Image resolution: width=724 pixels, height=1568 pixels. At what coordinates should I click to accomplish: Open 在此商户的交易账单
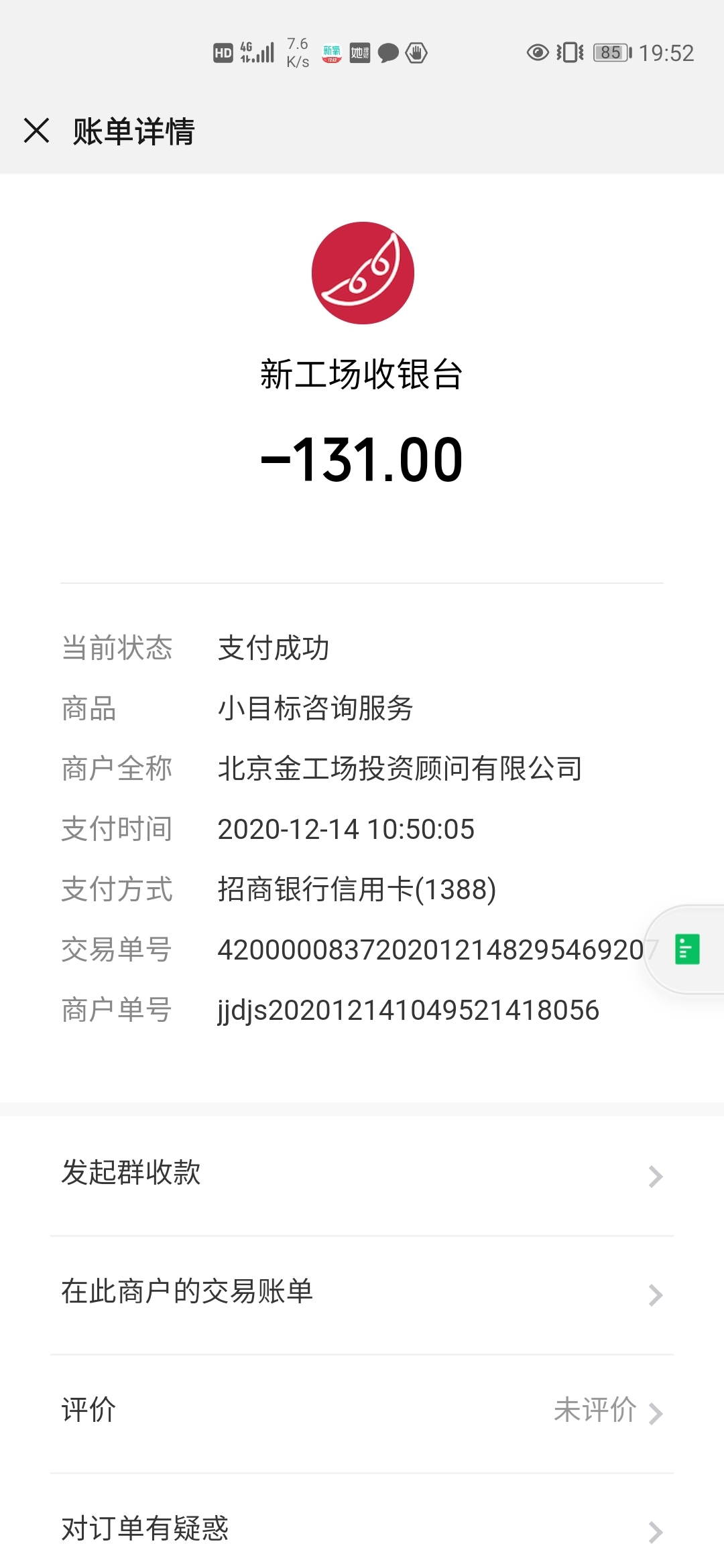click(x=362, y=1295)
